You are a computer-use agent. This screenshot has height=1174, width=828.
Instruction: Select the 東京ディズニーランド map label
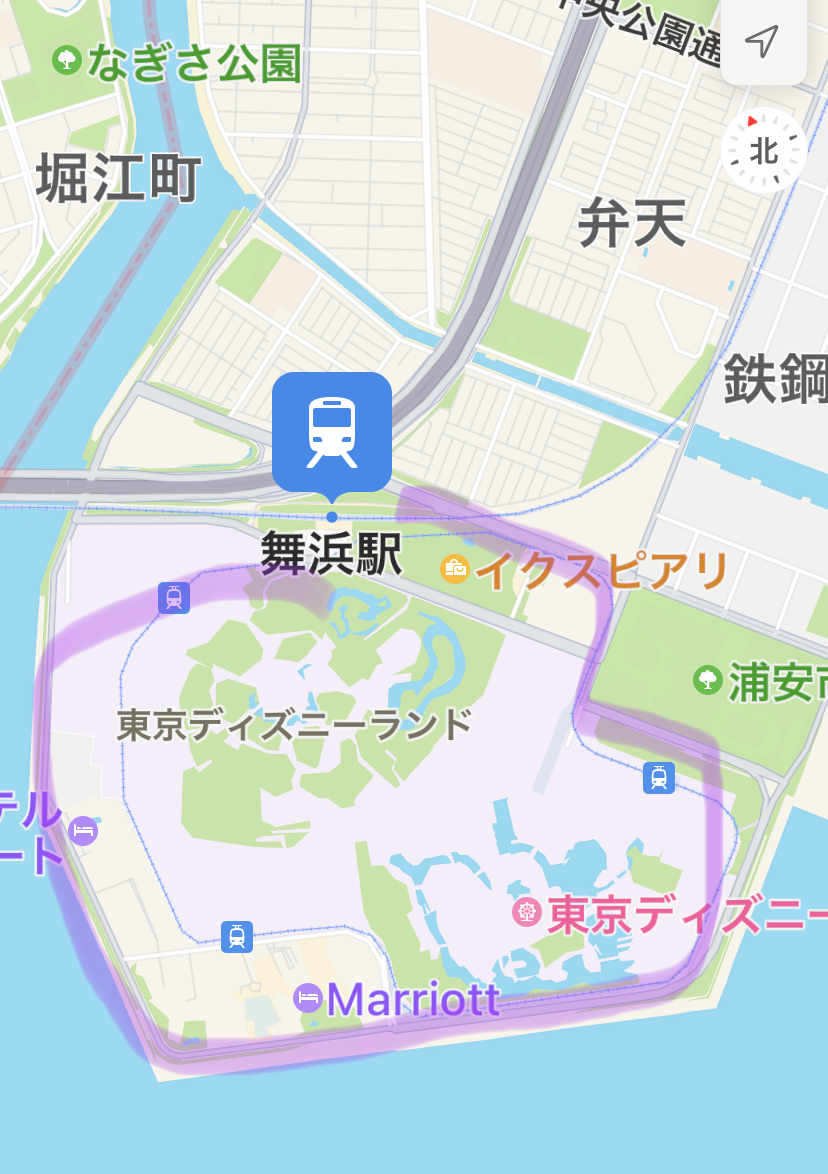[294, 723]
